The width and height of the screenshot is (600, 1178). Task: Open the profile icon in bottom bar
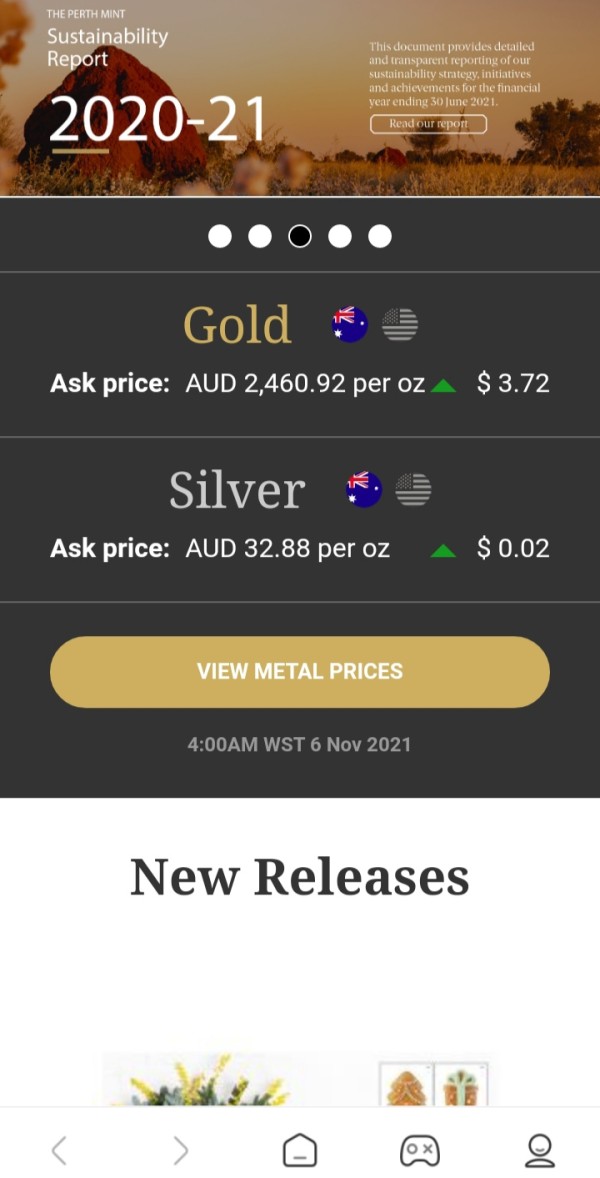coord(539,1150)
